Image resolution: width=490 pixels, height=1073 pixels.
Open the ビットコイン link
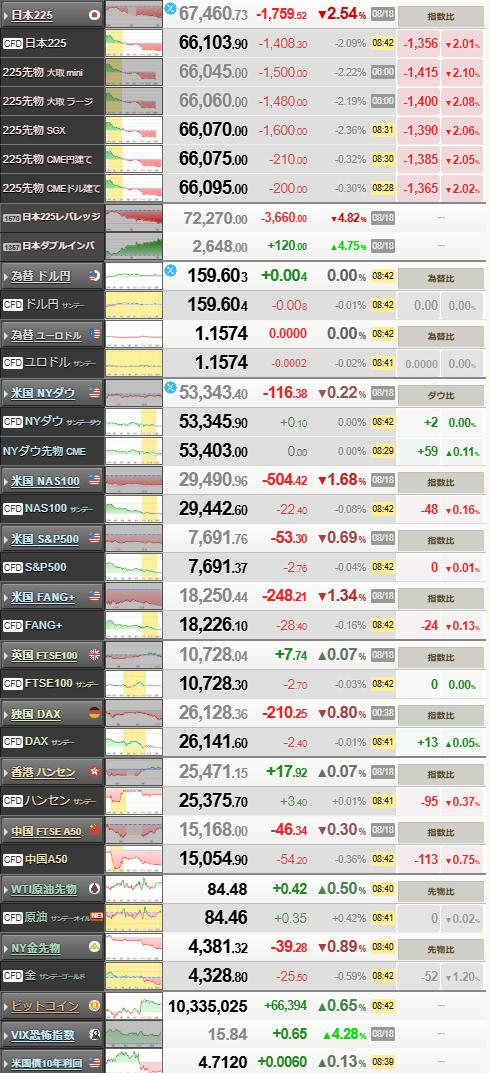point(45,1006)
